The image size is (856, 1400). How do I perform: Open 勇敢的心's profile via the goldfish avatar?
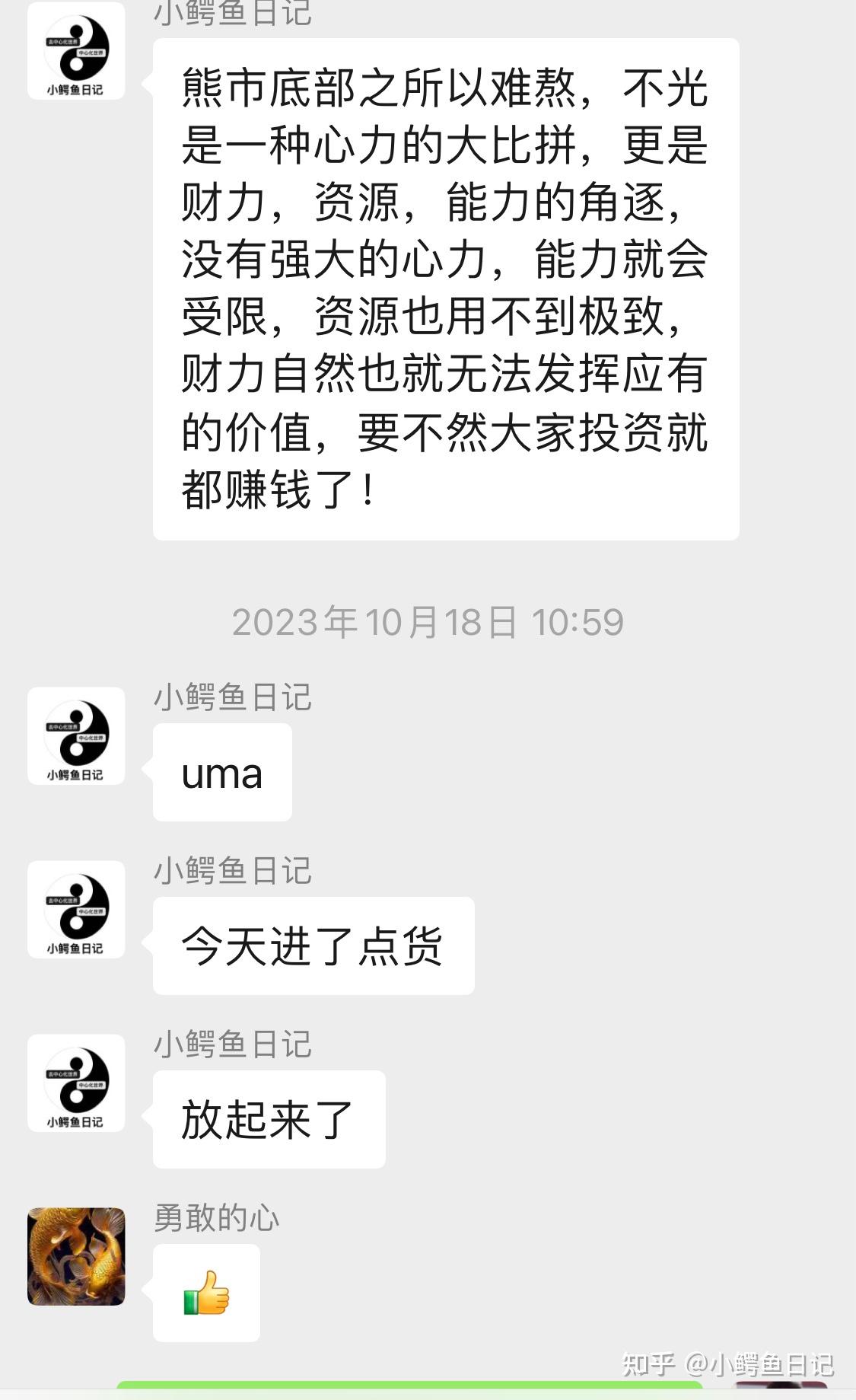[76, 1256]
